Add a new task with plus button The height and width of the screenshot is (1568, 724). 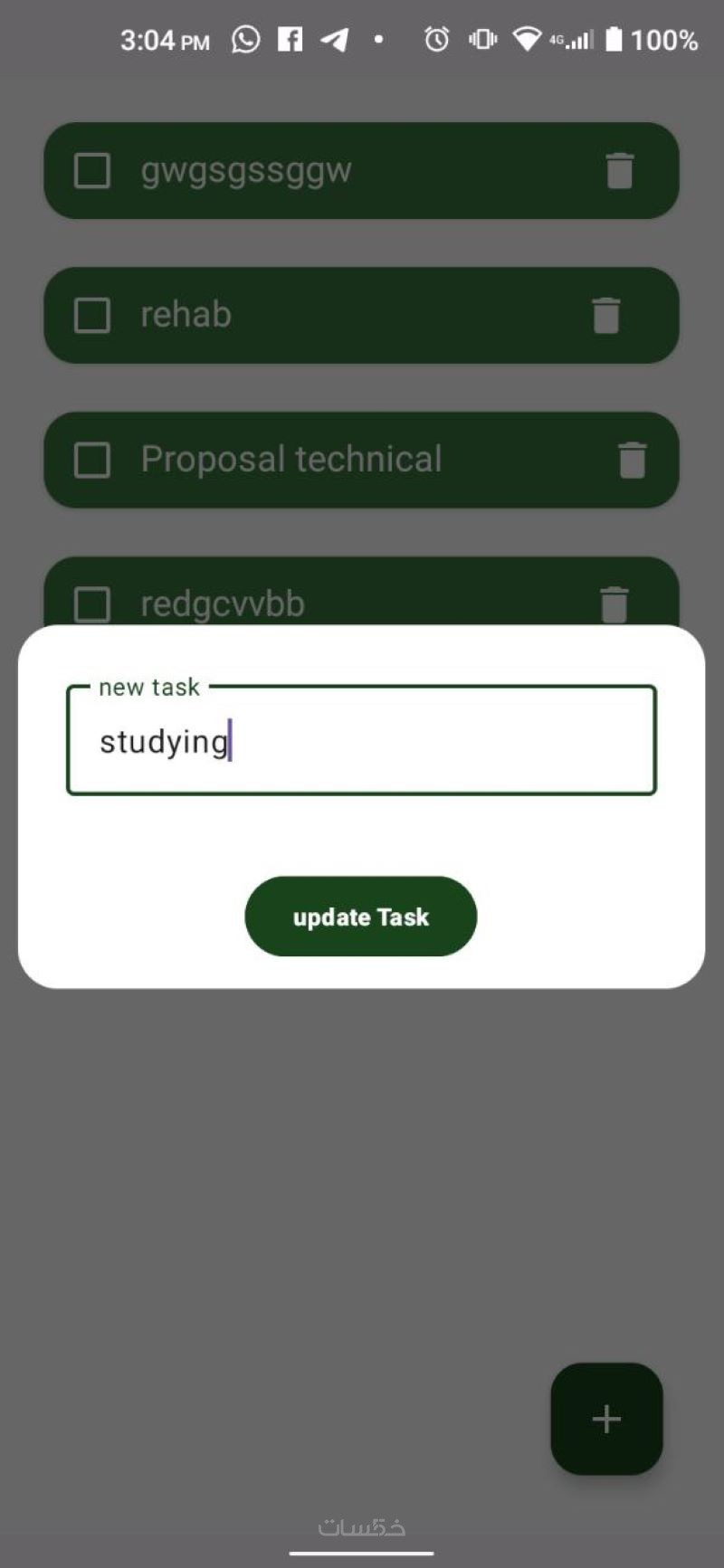coord(606,1418)
